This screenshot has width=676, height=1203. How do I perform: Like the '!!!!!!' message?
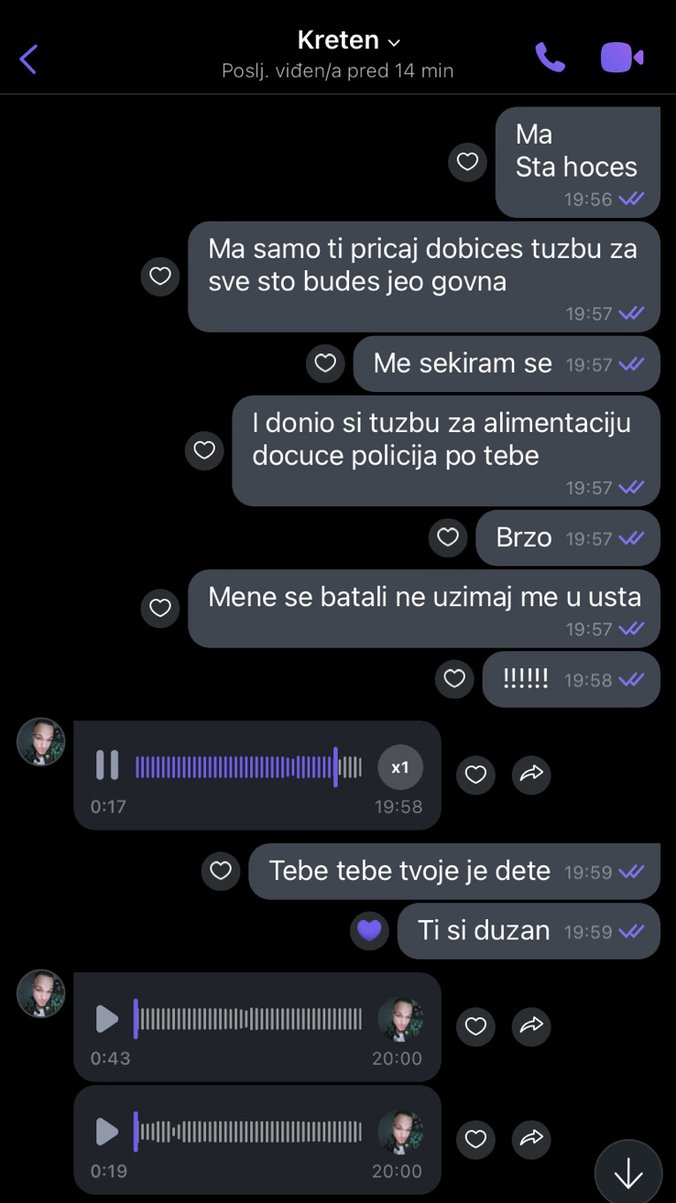point(455,679)
